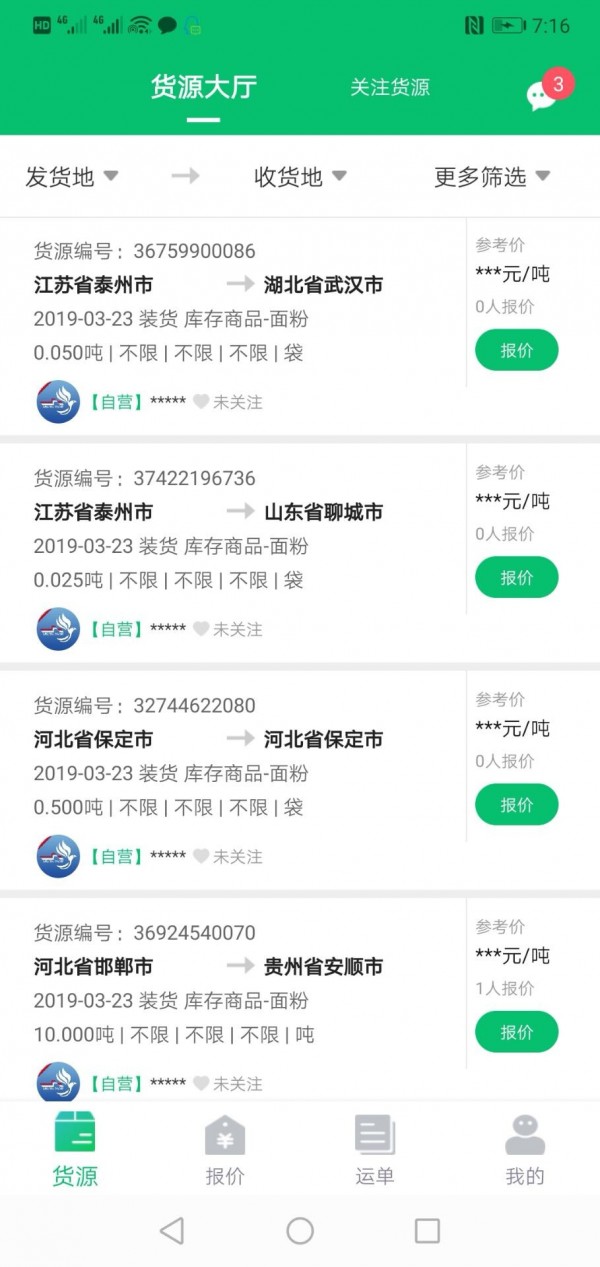This screenshot has height=1267, width=600.
Task: Open the messages icon with 3 unread
Action: tap(542, 94)
